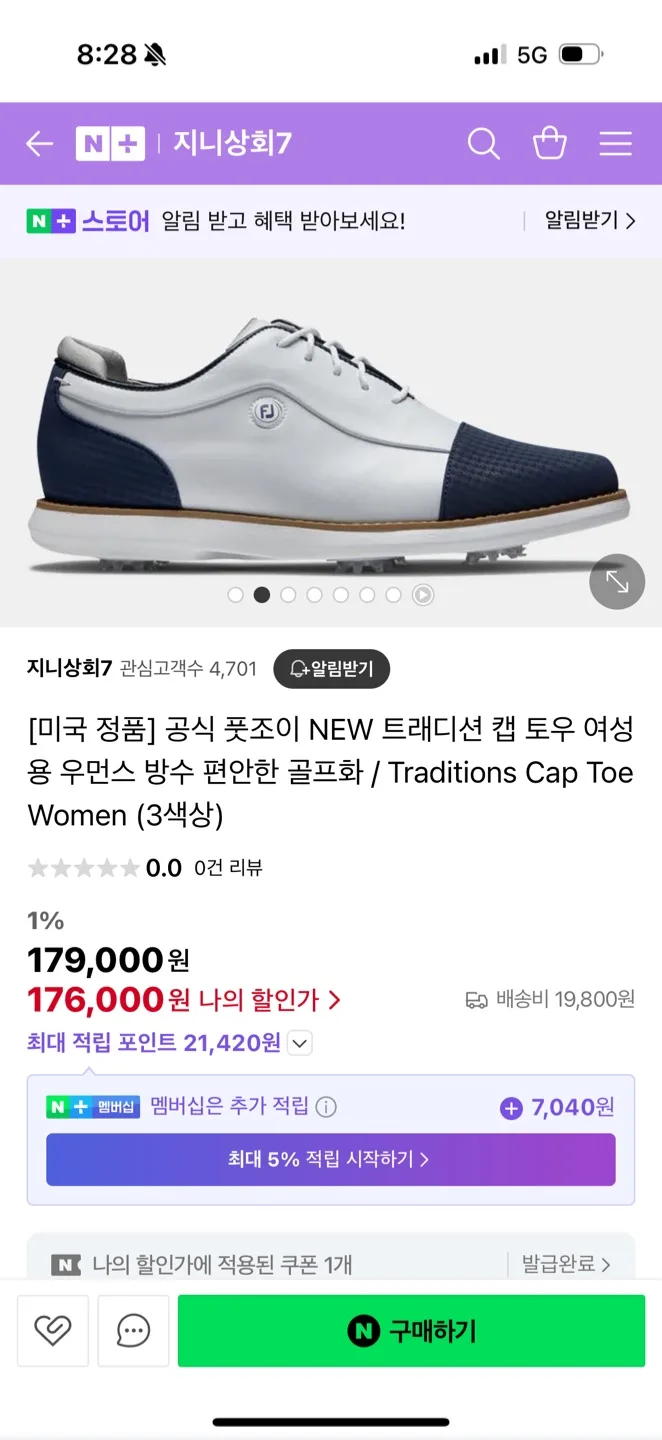The height and width of the screenshot is (1440, 662).
Task: Add this product to wishlist with heart
Action: coord(53,1330)
